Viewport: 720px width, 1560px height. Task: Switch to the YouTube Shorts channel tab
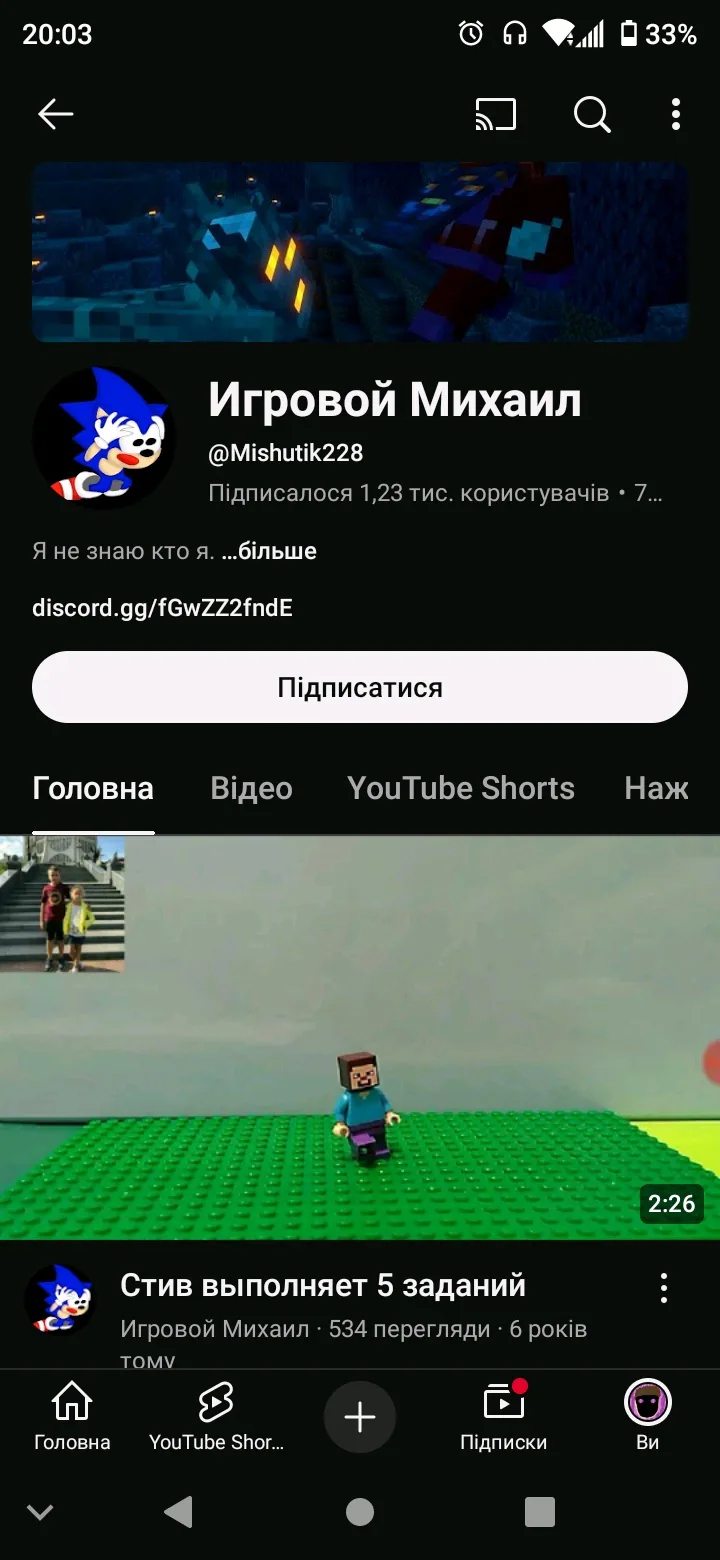tap(461, 788)
